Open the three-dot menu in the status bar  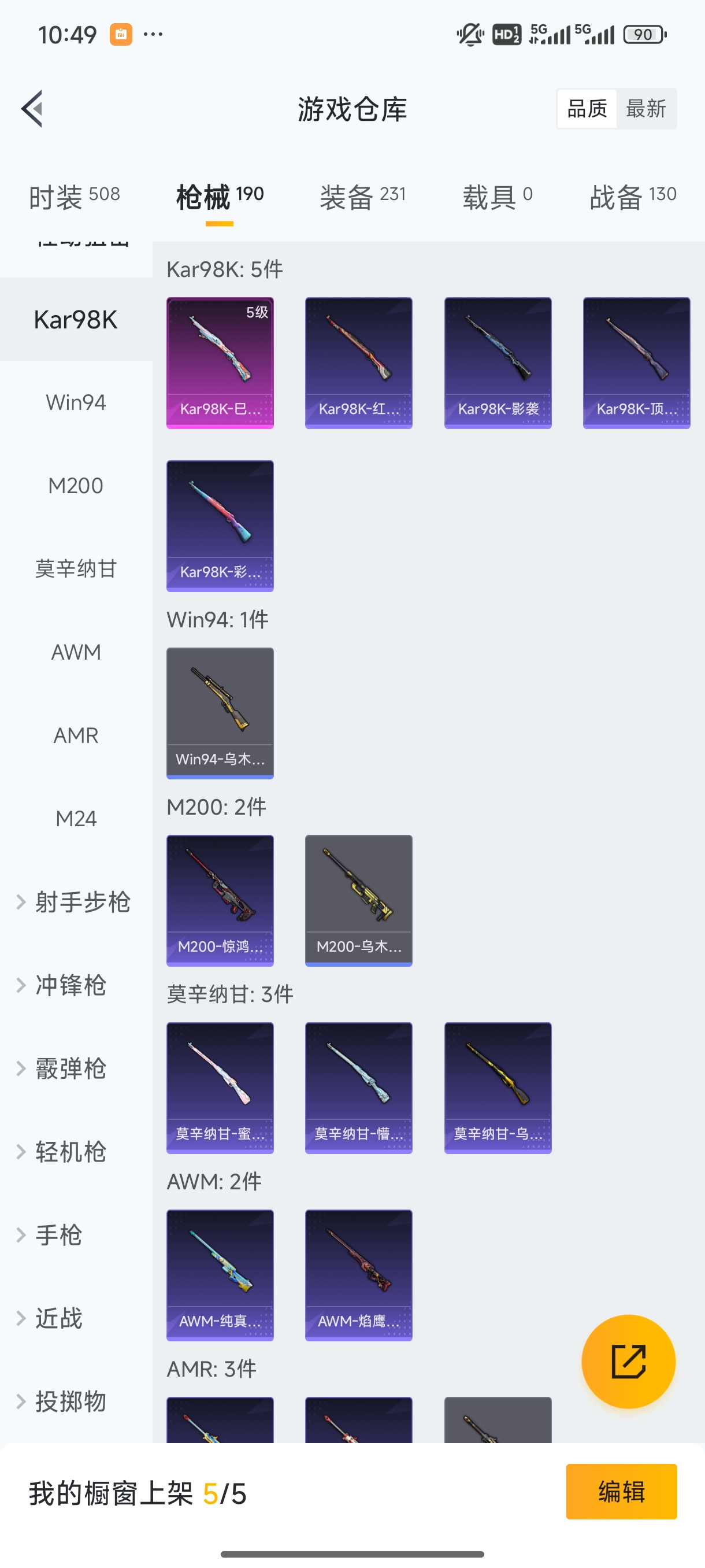(154, 35)
